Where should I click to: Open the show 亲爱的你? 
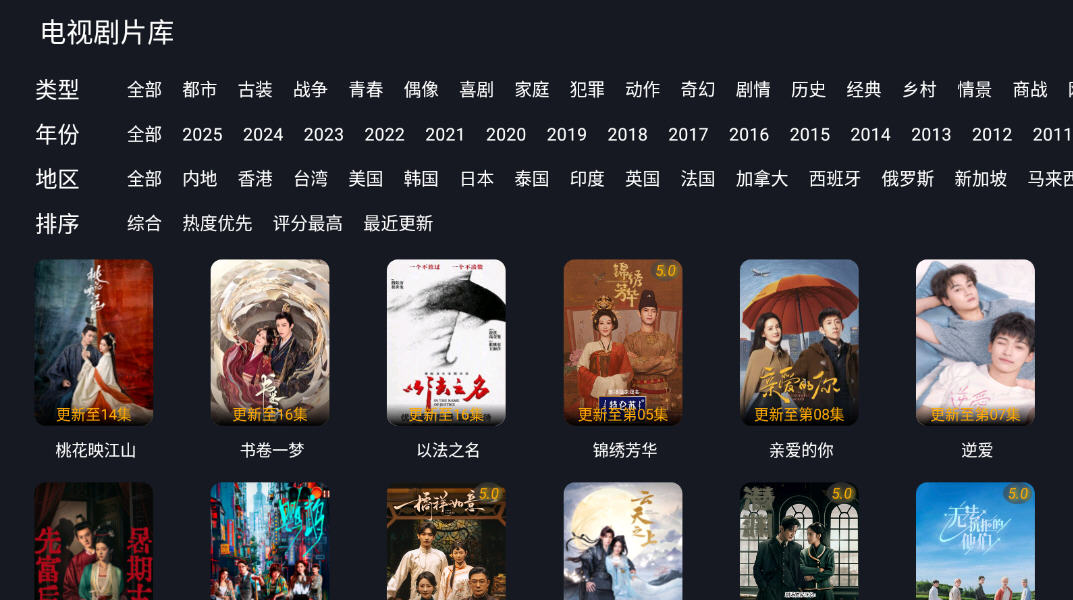click(799, 343)
